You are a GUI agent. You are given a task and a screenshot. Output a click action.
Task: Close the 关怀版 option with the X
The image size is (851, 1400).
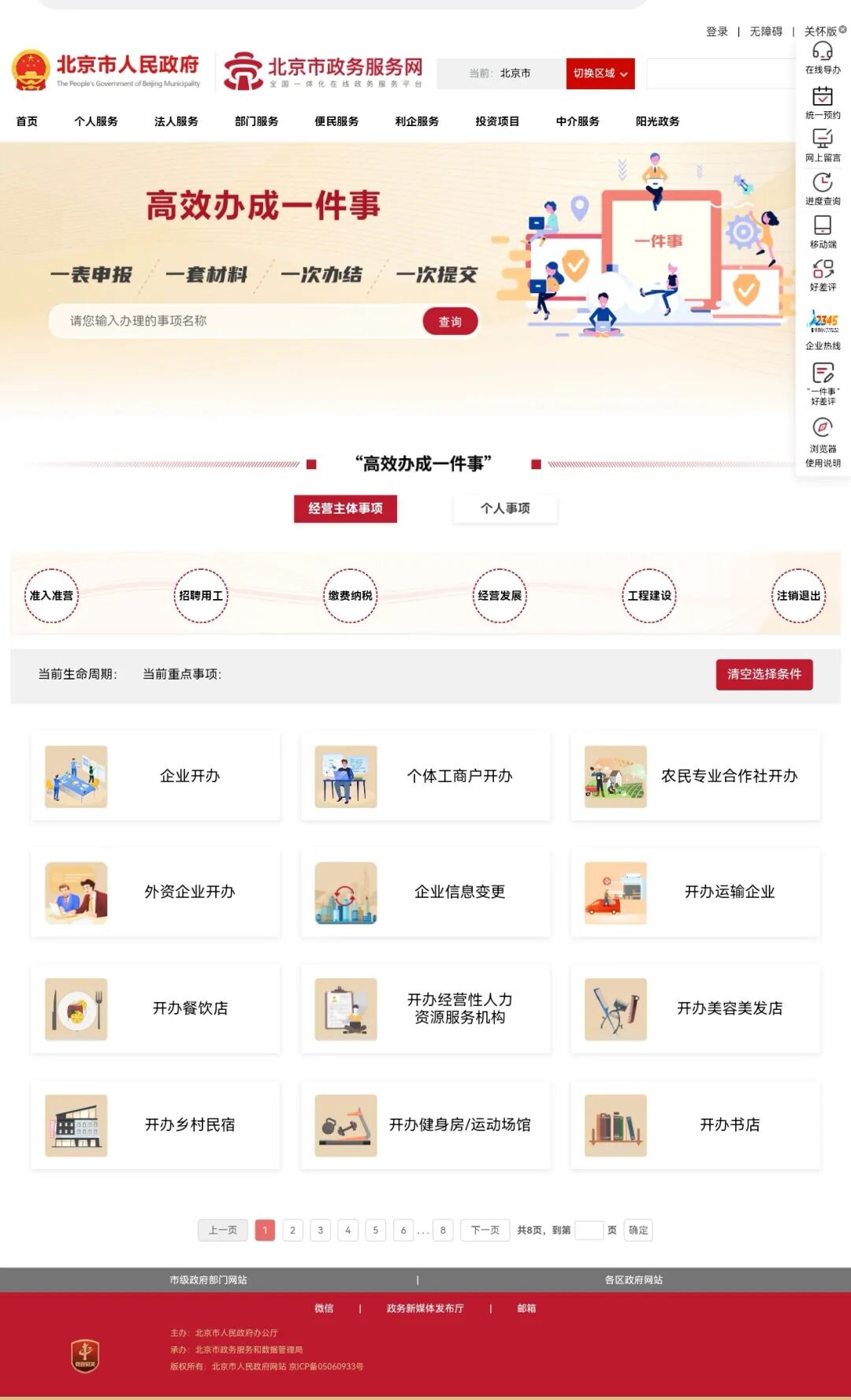pos(842,29)
